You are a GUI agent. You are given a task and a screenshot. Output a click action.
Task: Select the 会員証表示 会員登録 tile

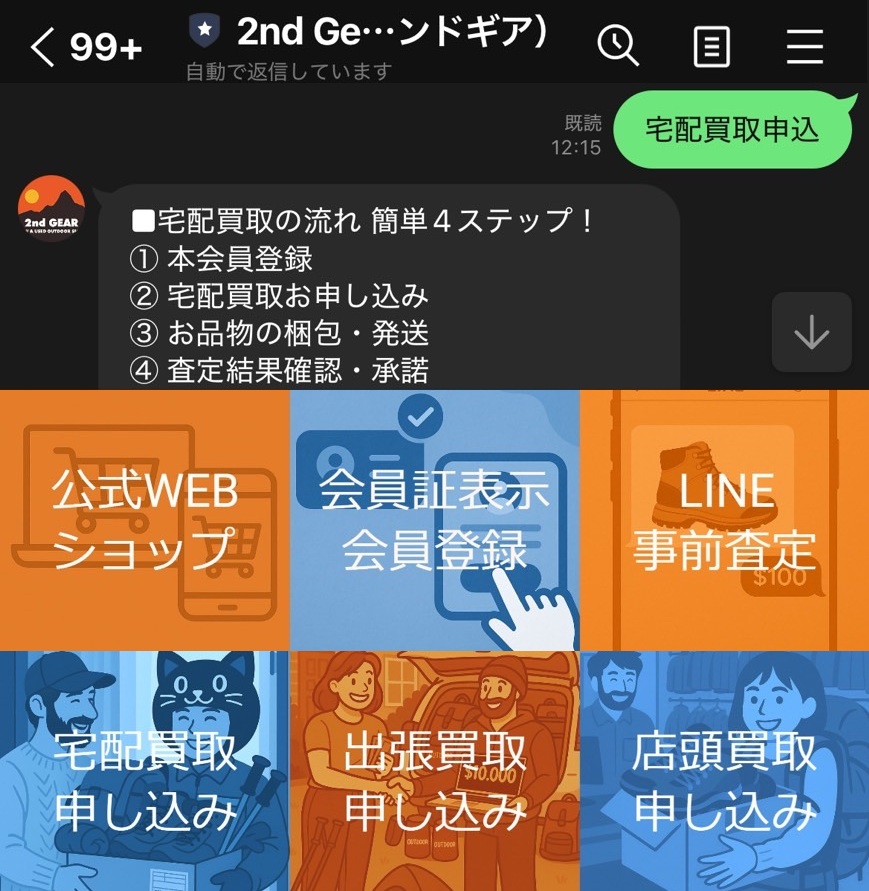pos(434,520)
